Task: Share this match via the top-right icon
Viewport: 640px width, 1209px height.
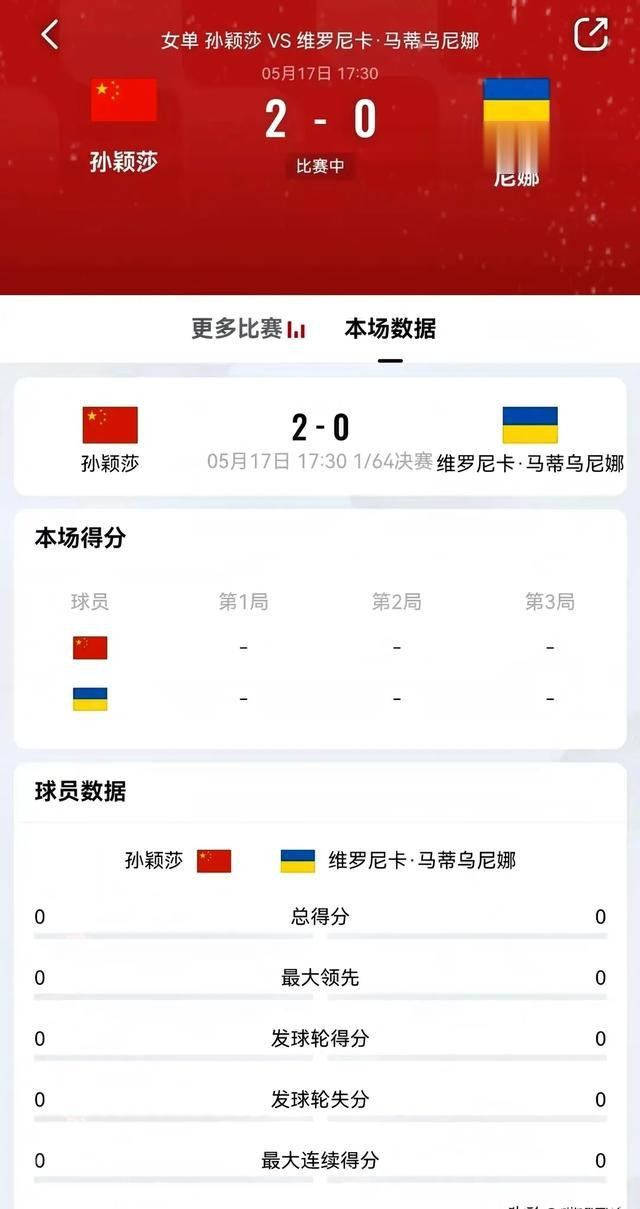Action: click(591, 34)
